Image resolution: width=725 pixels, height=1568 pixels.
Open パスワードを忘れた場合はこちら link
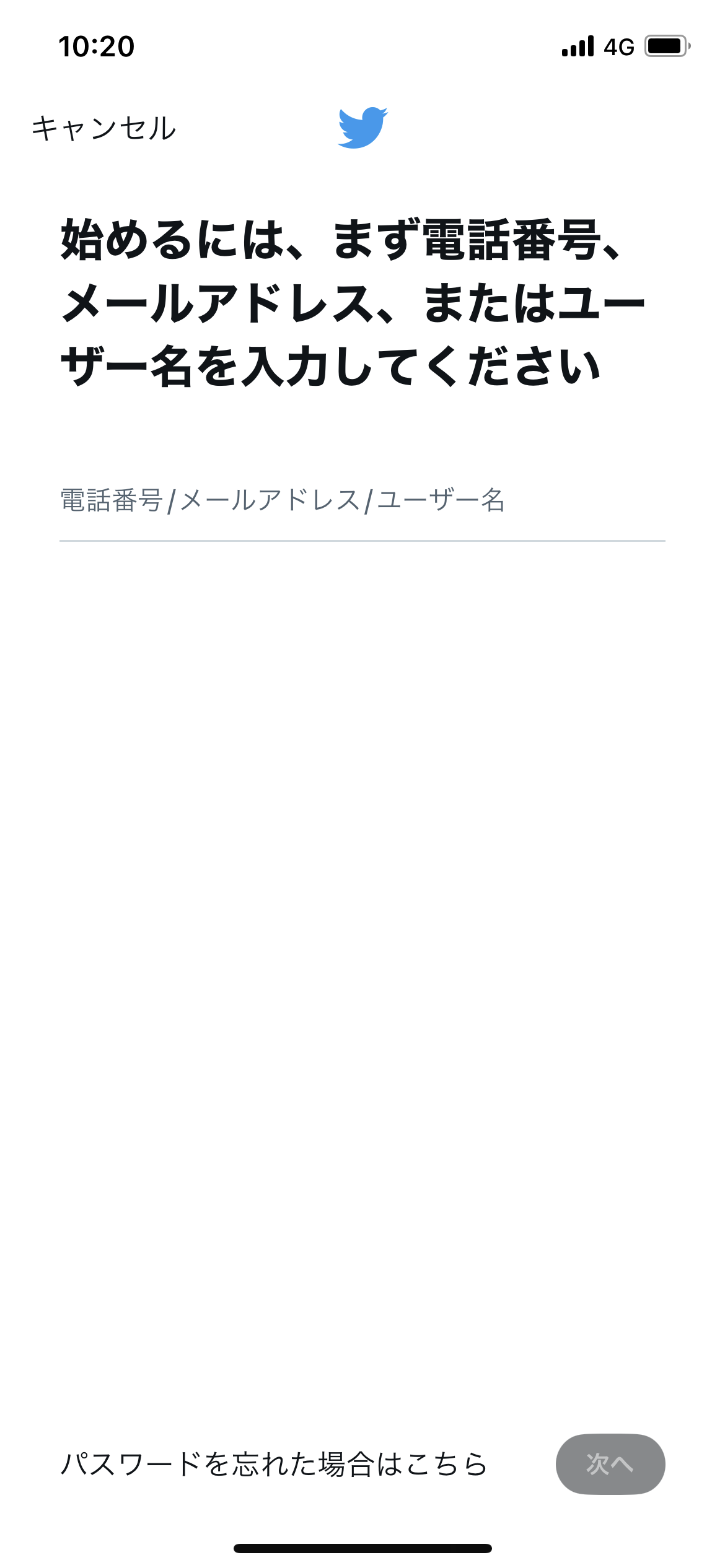[x=274, y=1465]
